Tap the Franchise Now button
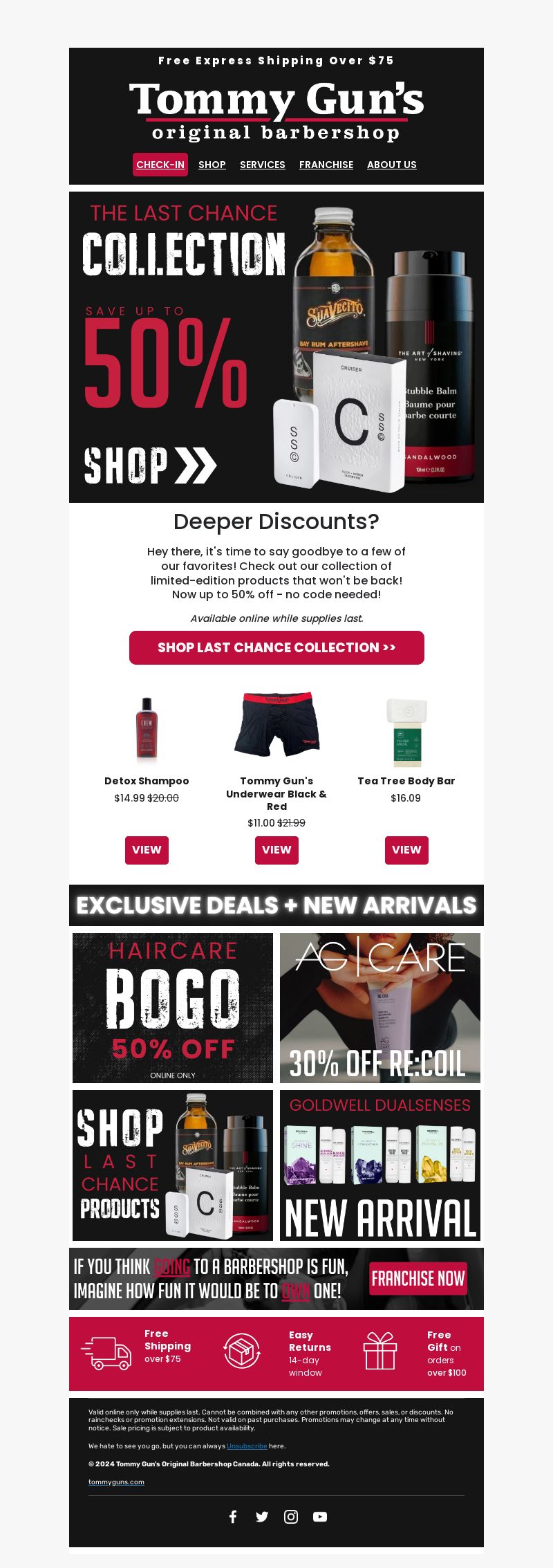Viewport: 553px width, 1568px height. point(418,1279)
